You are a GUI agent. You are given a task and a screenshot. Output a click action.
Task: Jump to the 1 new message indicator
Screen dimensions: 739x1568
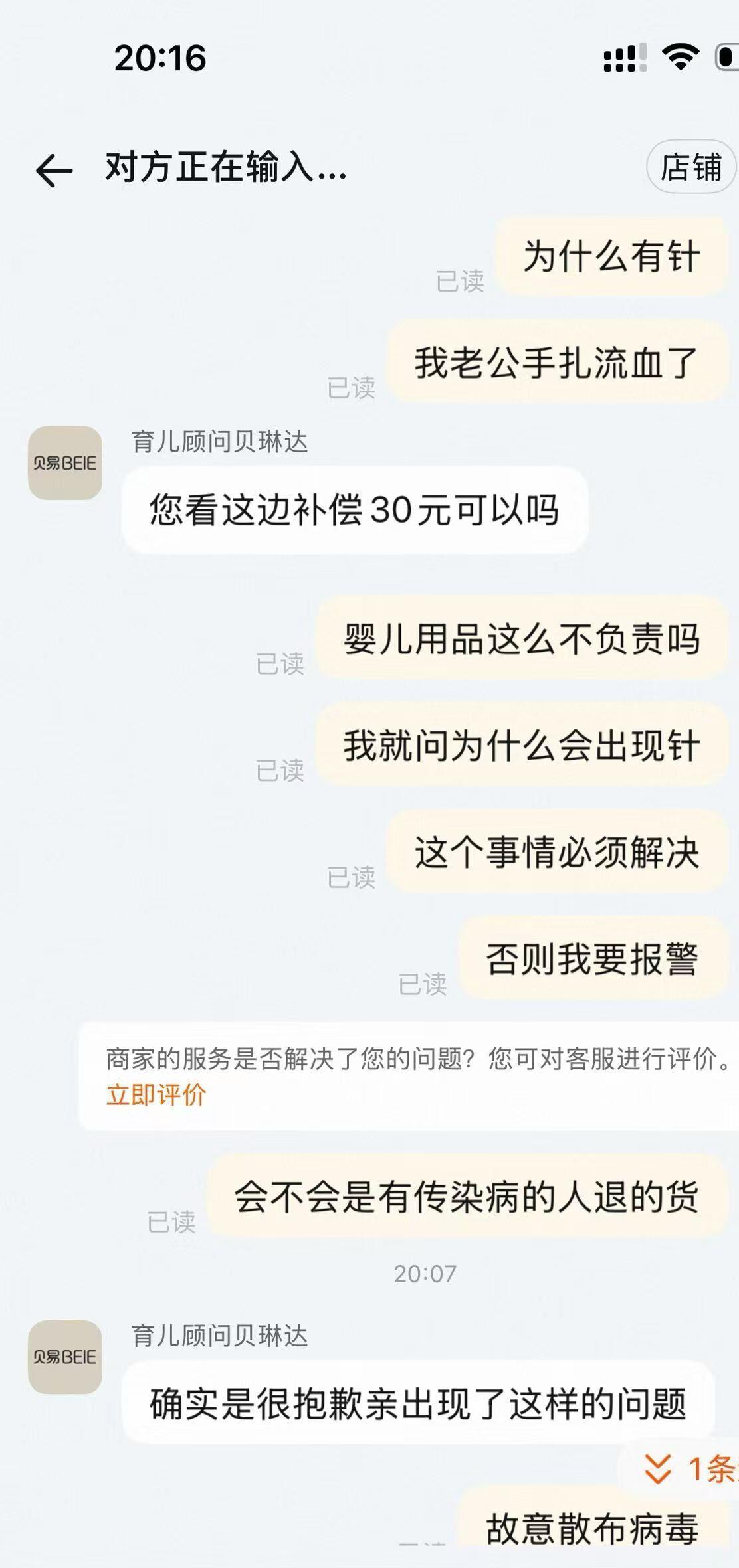click(688, 1468)
